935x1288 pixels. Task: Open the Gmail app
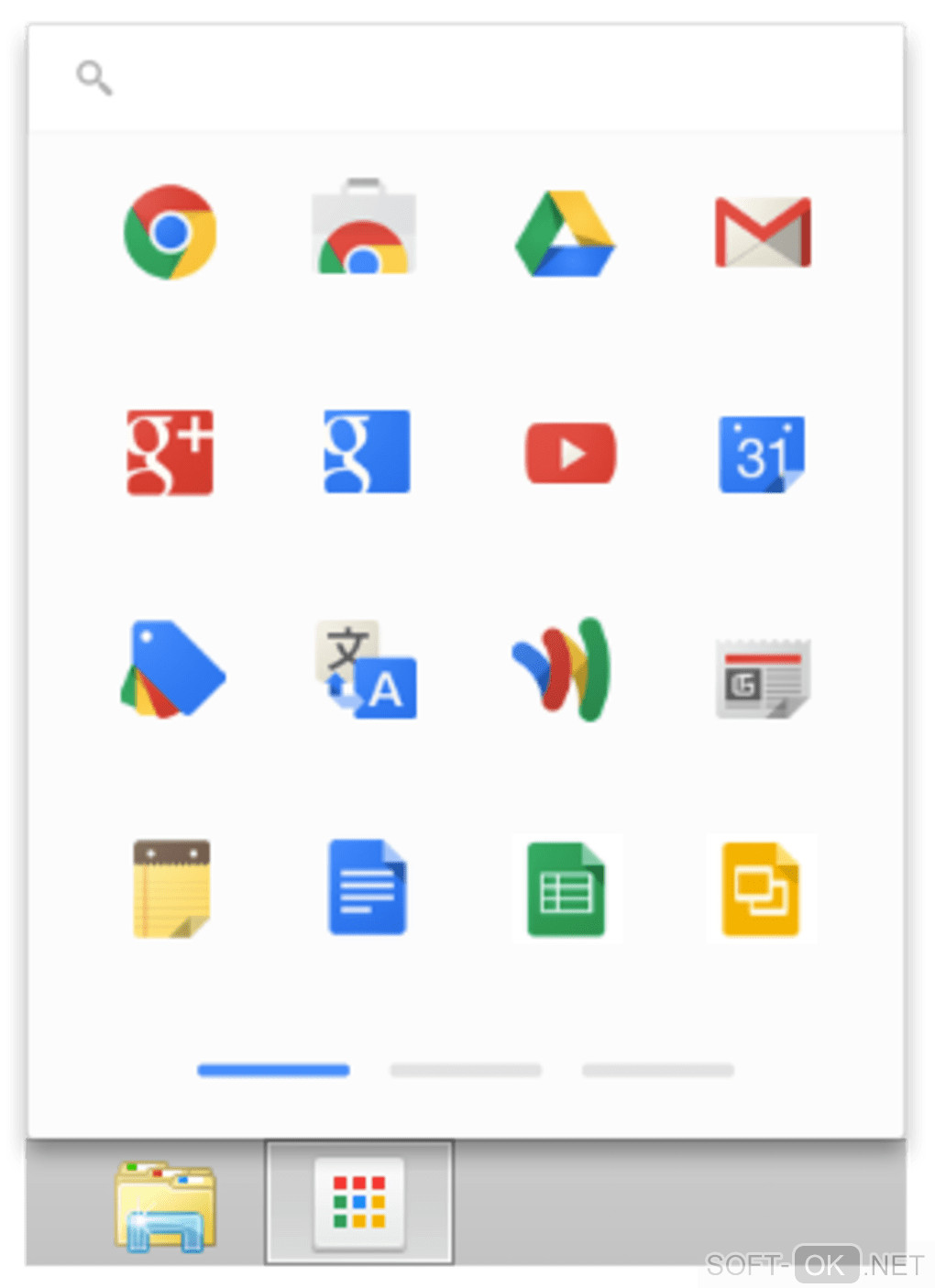(763, 232)
